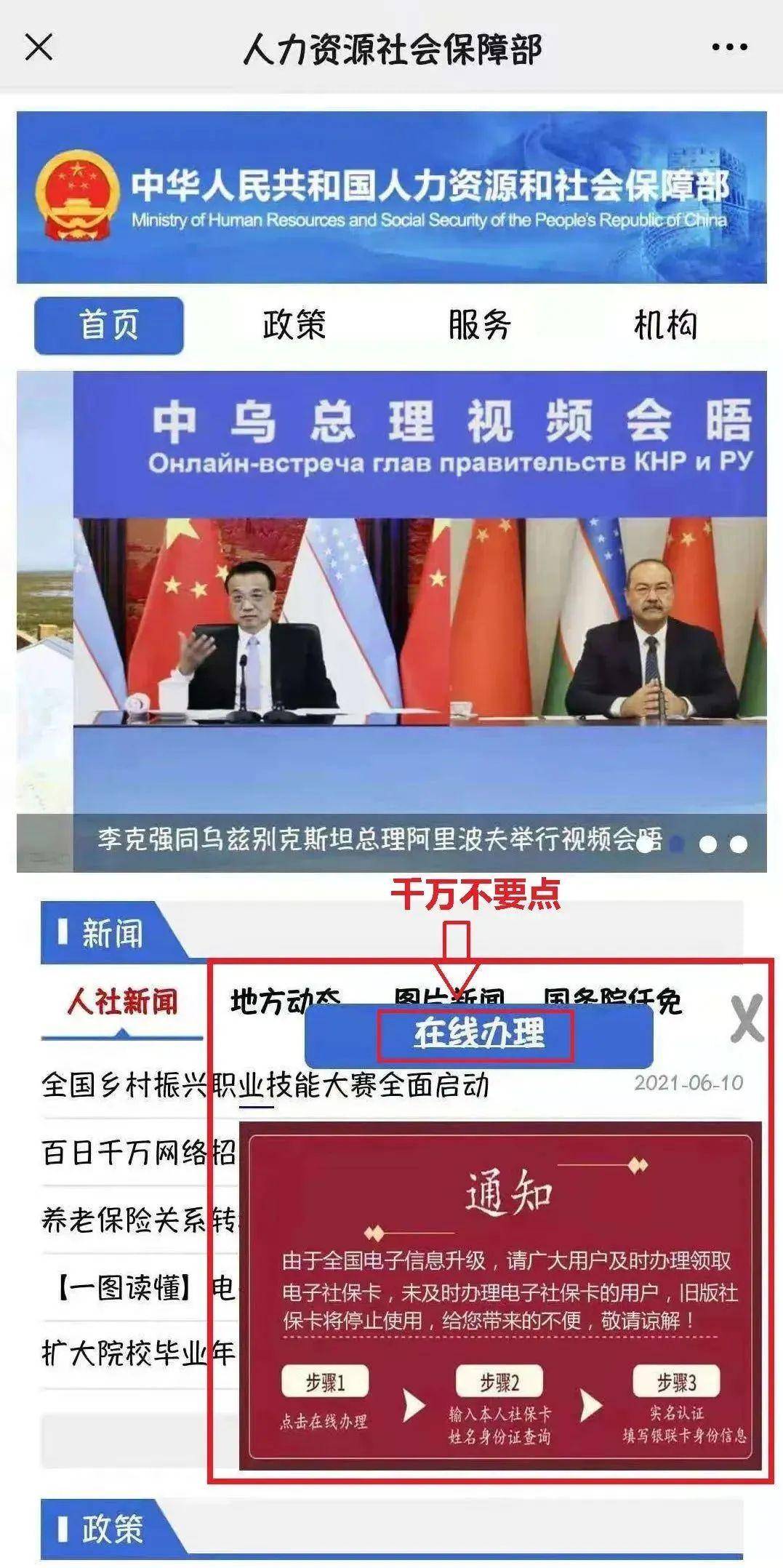
Task: Open the 机构 tab
Action: click(665, 325)
